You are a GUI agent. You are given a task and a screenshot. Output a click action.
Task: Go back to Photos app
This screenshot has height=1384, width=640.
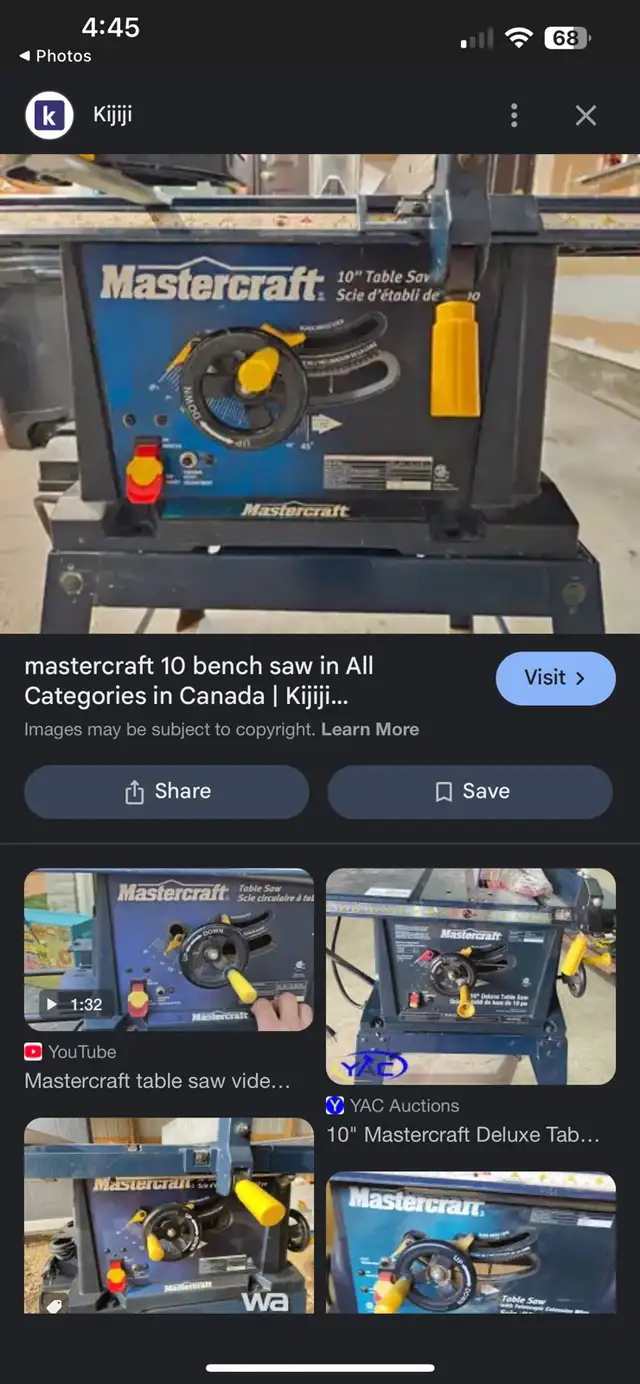click(55, 56)
